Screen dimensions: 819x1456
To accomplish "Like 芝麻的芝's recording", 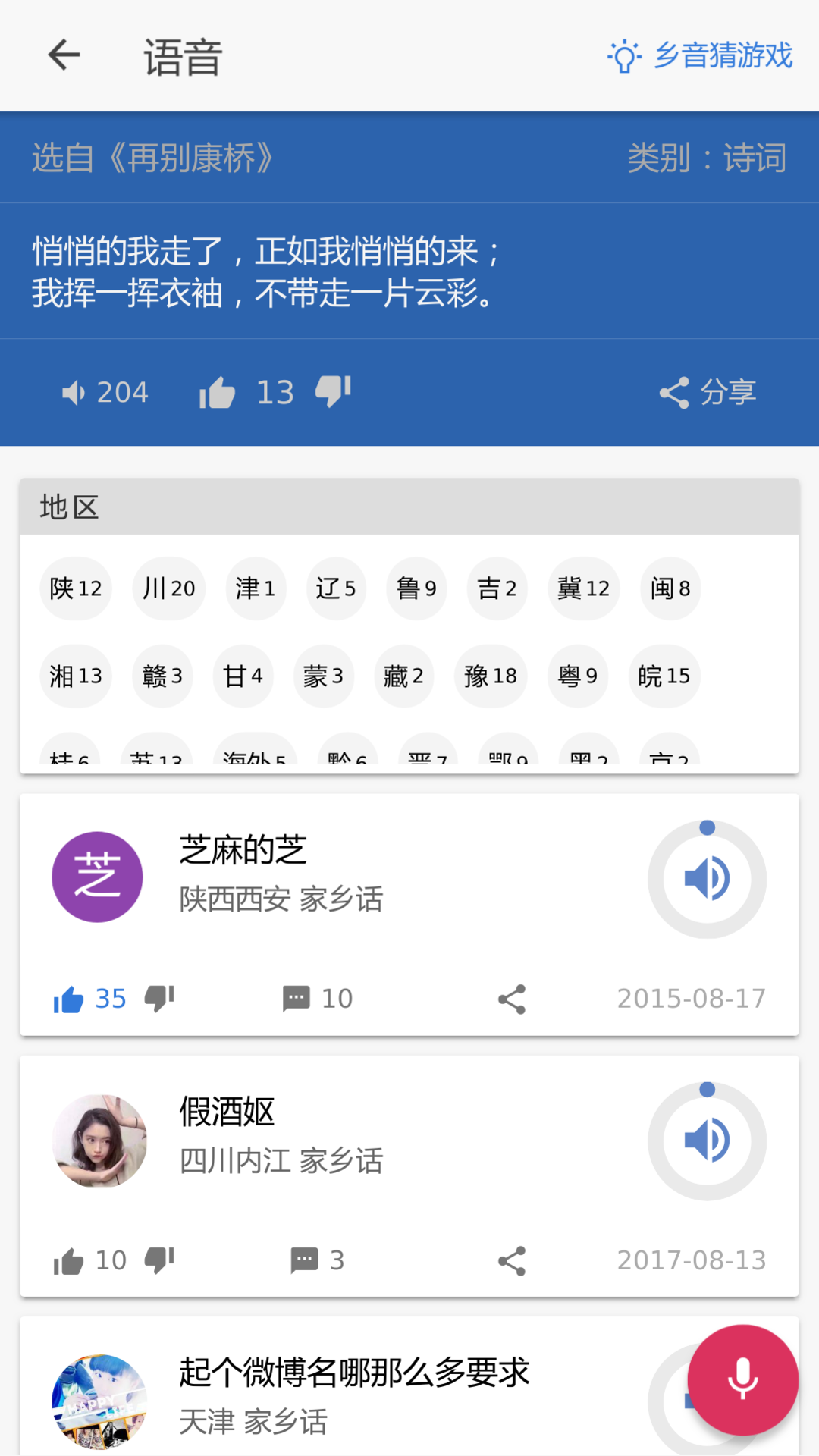I will tap(69, 999).
